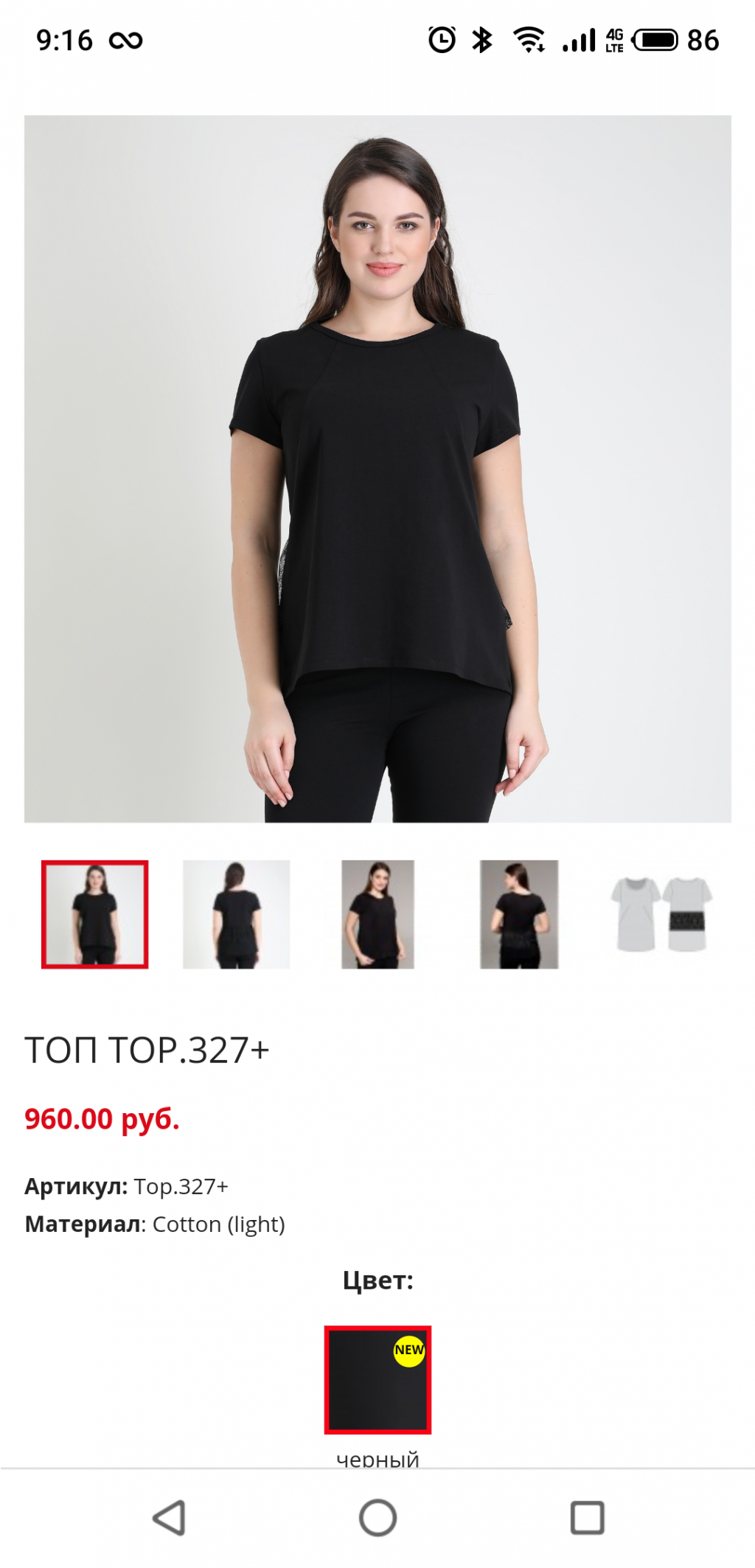Viewport: 755px width, 1568px height.
Task: Open the fourth thumbnail showing back on gray
Action: coord(519,914)
